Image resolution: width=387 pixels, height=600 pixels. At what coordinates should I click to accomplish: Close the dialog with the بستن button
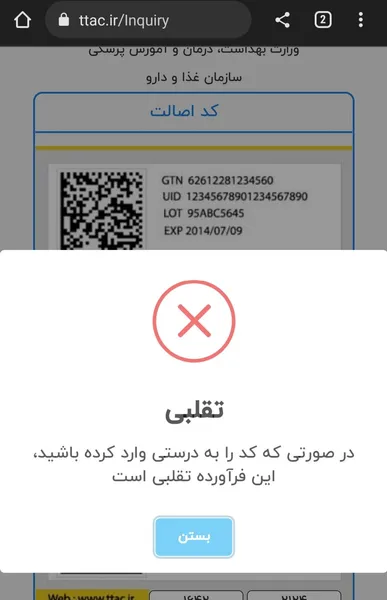click(x=194, y=536)
